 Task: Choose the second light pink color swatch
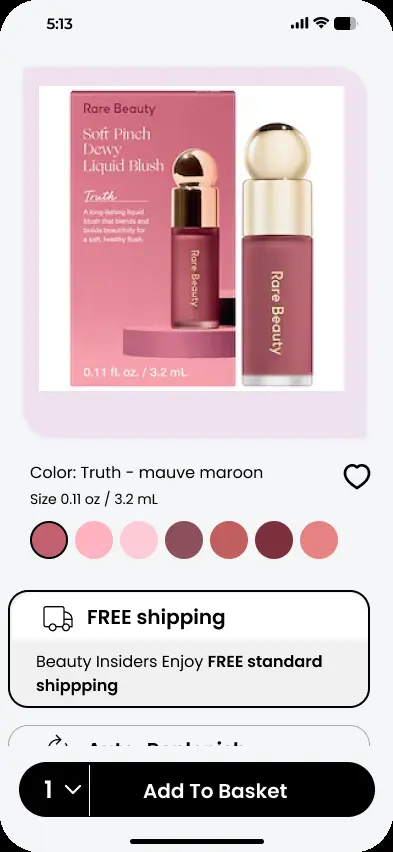tap(94, 540)
